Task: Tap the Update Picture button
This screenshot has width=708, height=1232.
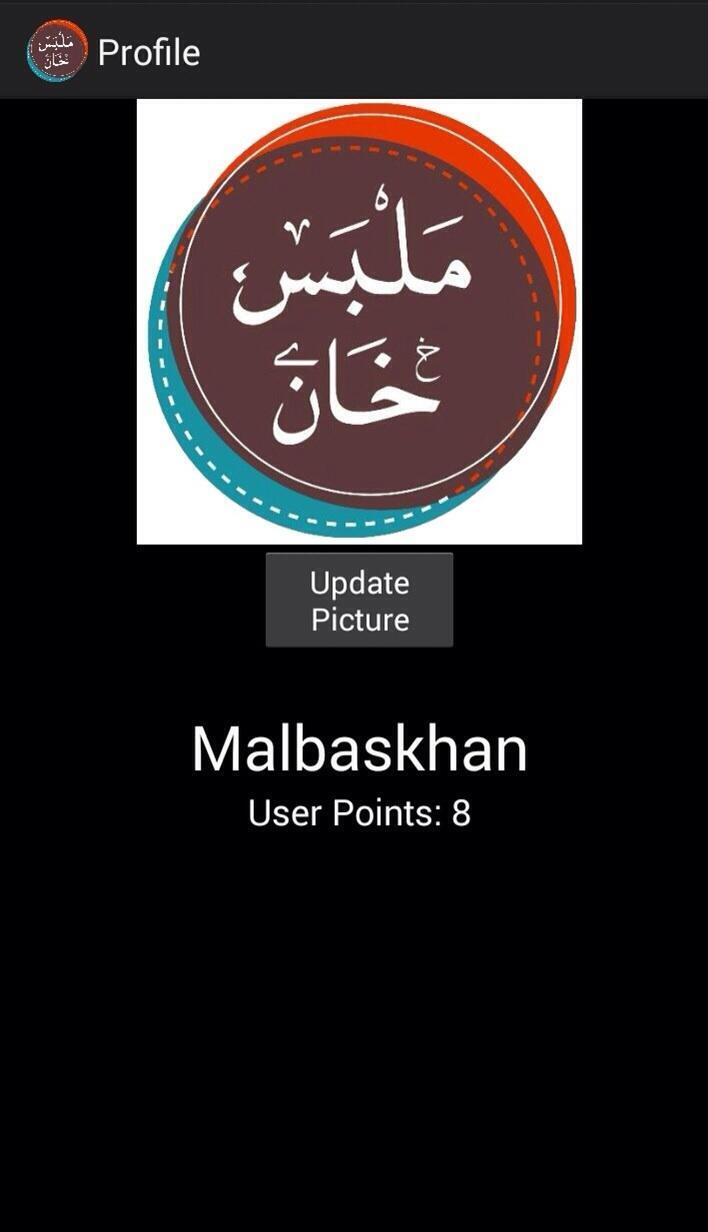Action: pos(359,600)
